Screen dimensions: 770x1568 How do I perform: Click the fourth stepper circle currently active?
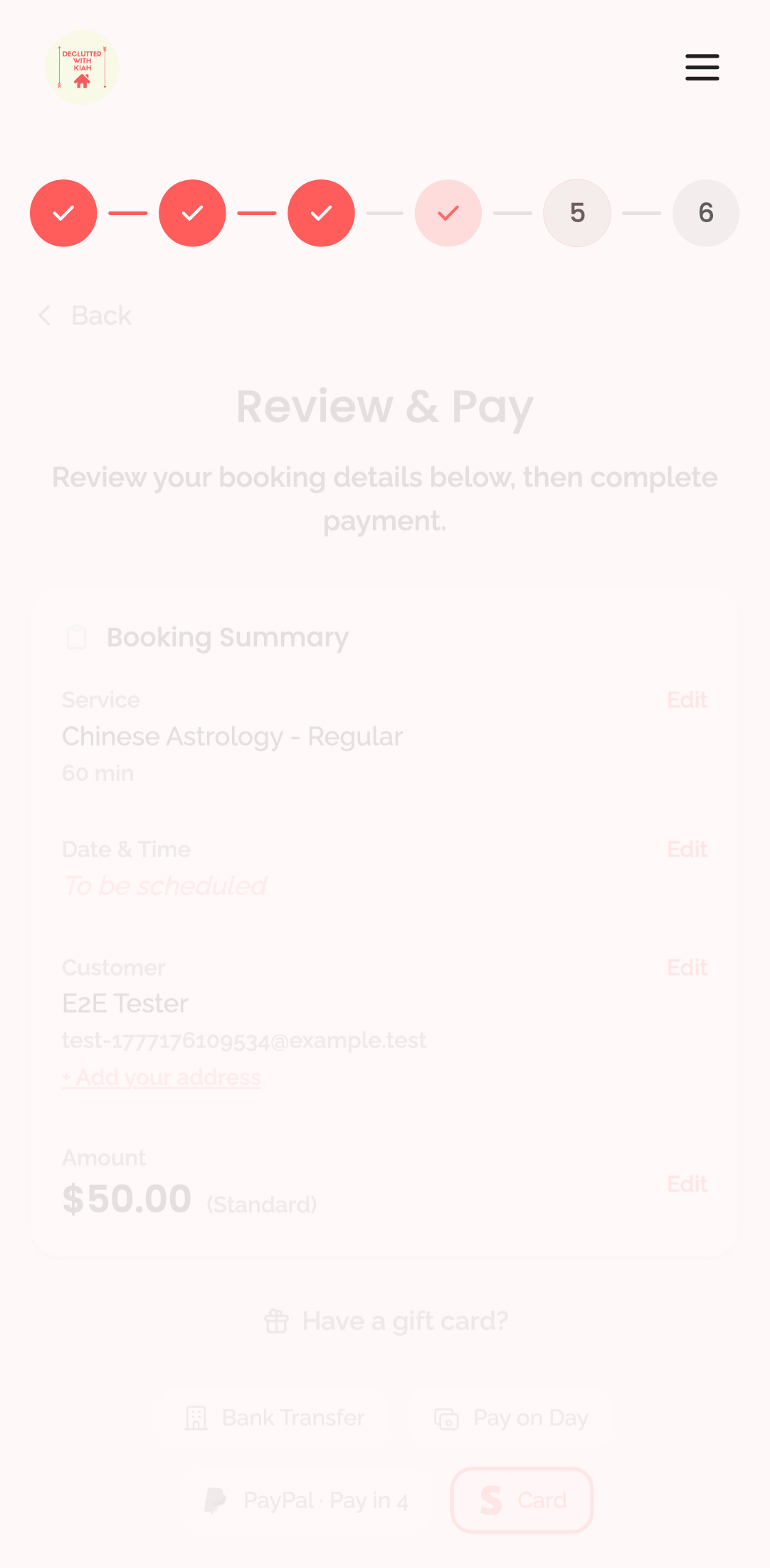click(448, 213)
